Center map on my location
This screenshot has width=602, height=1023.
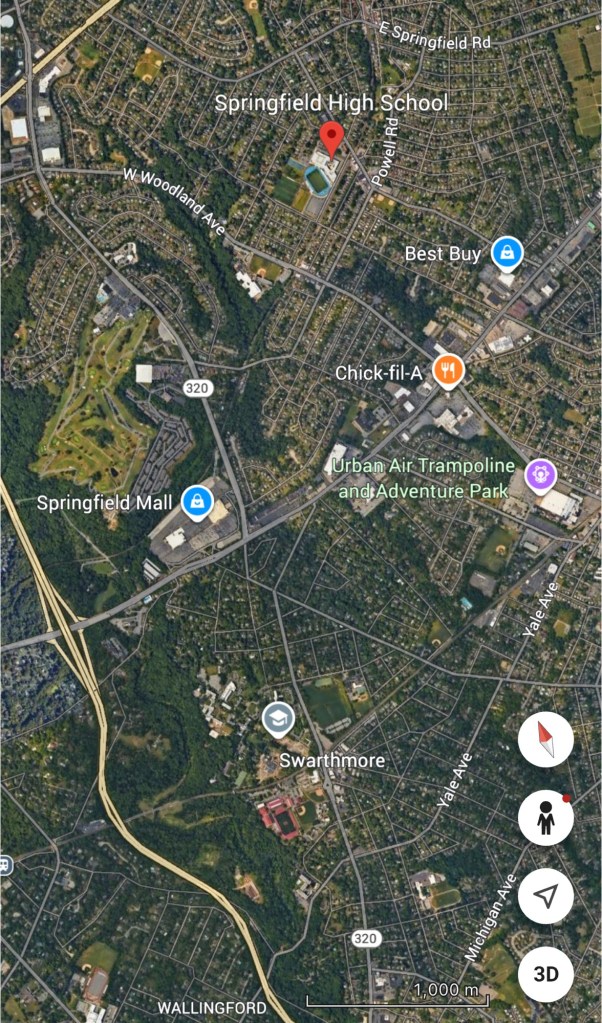[545, 896]
